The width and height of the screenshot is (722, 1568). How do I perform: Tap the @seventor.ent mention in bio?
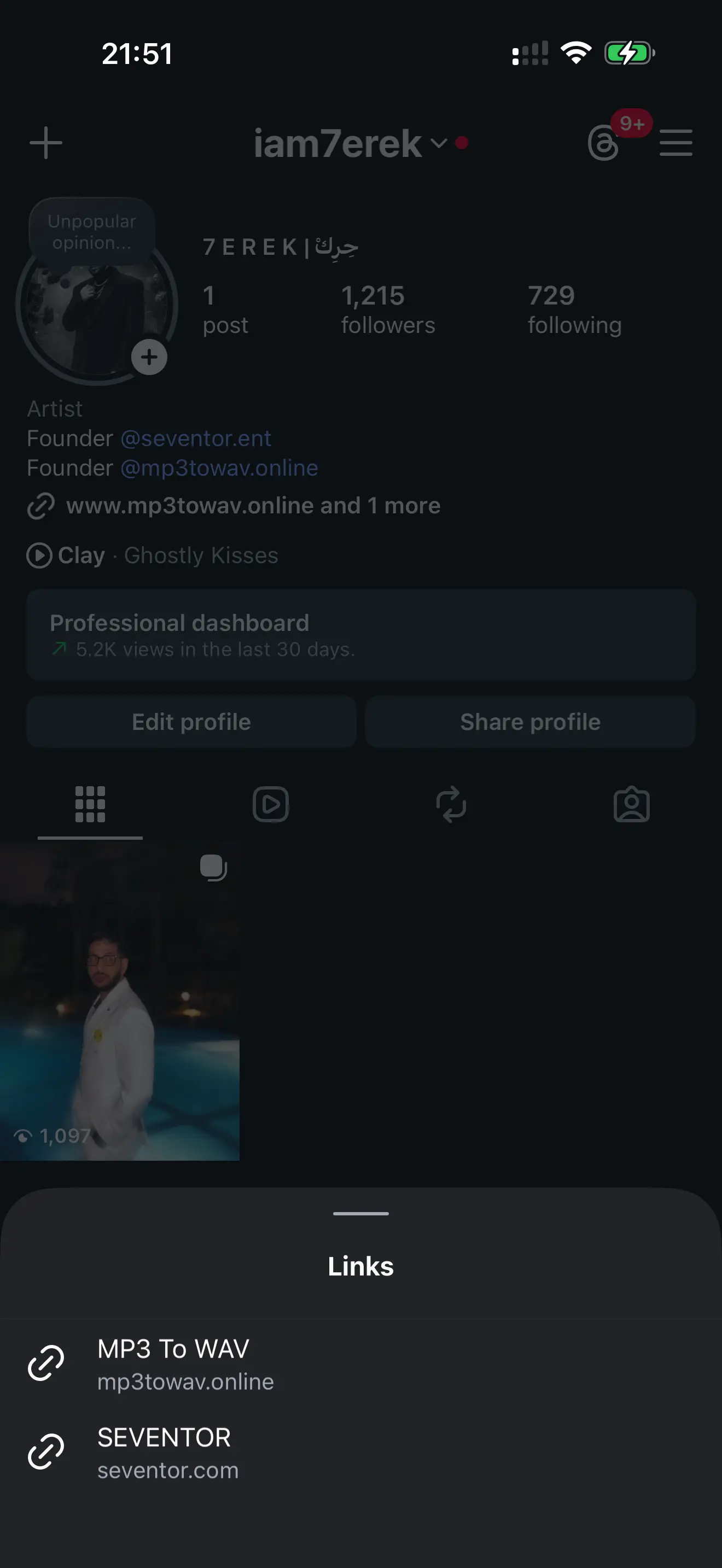(x=196, y=438)
